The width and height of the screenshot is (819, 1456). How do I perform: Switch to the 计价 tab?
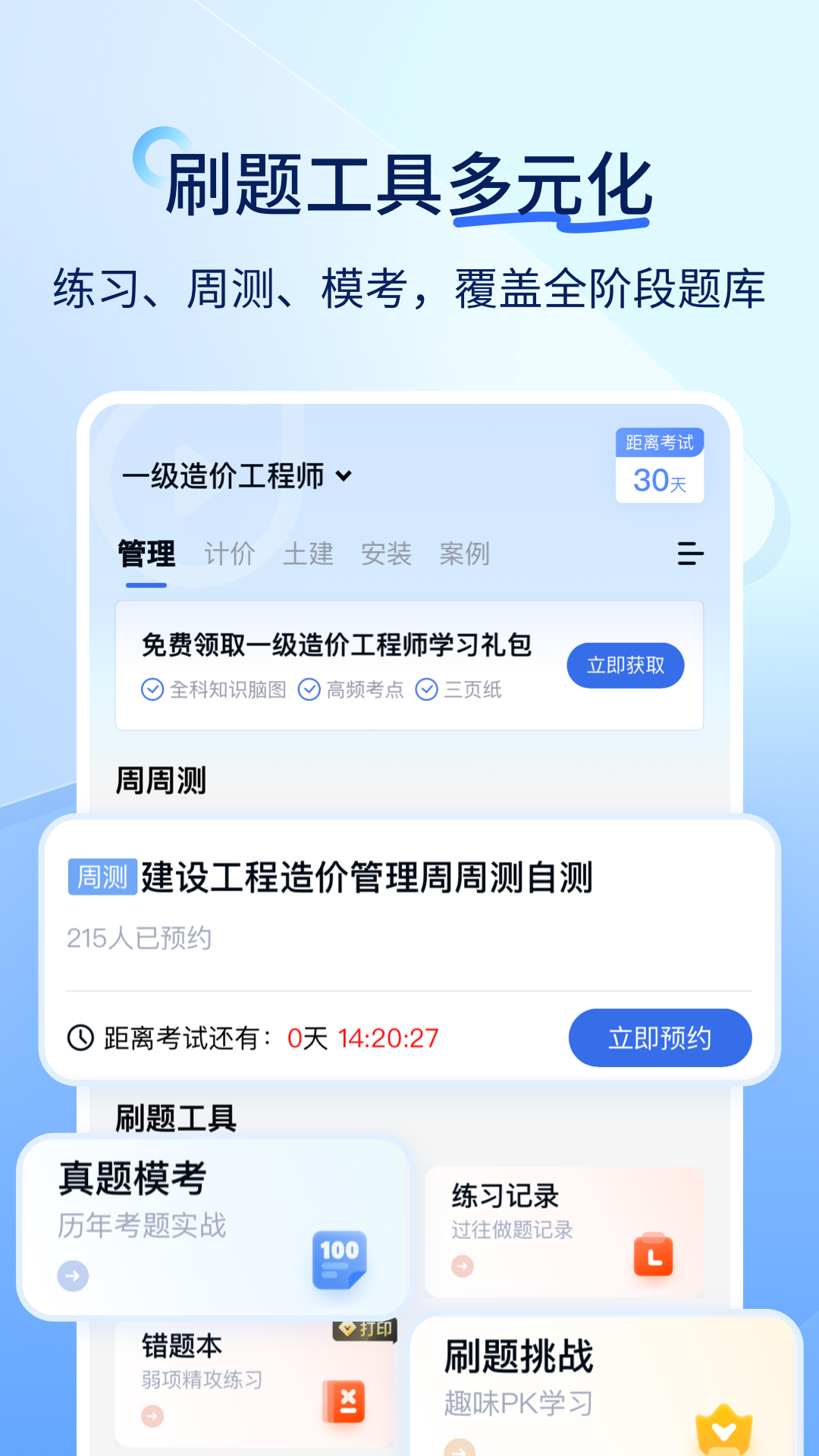(232, 554)
